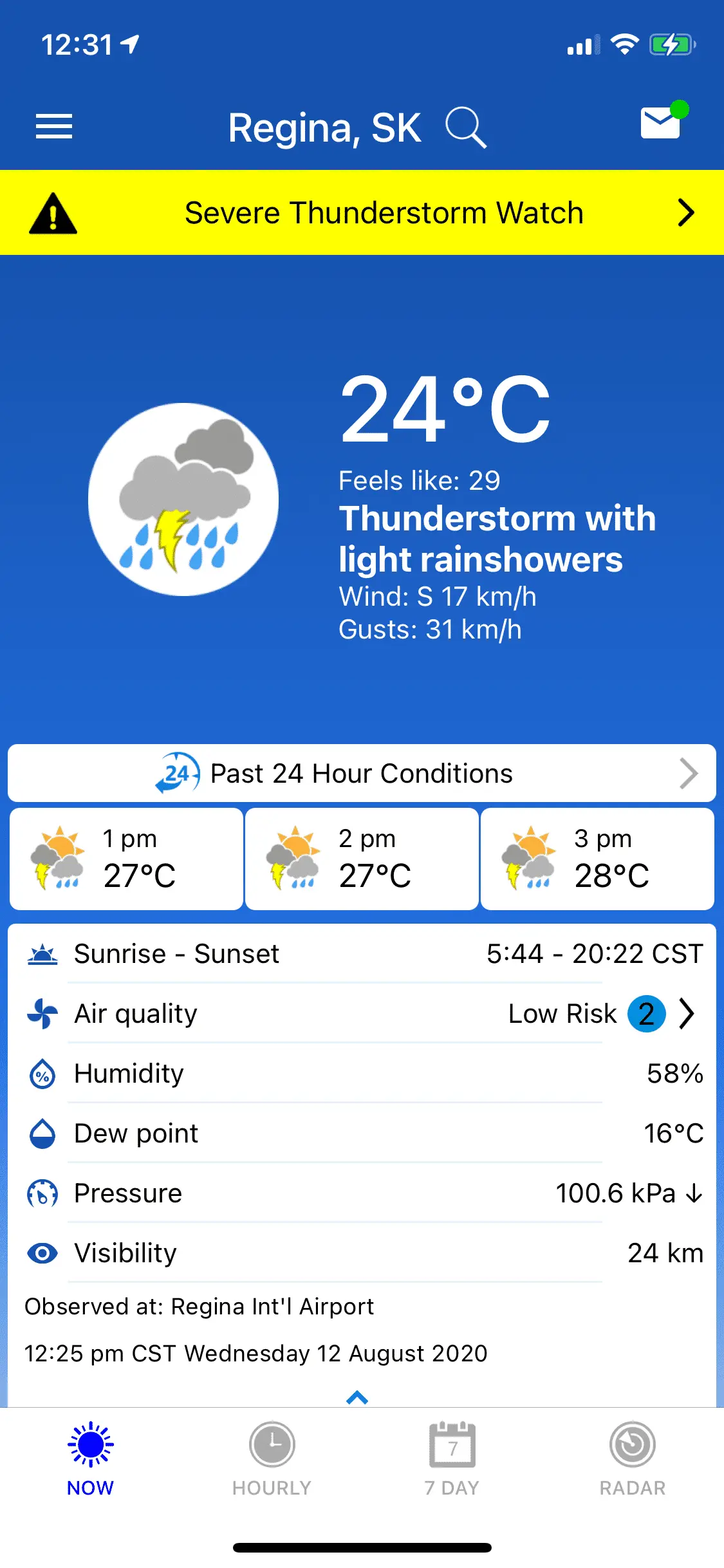View the 2 pm forecast card

[362, 859]
